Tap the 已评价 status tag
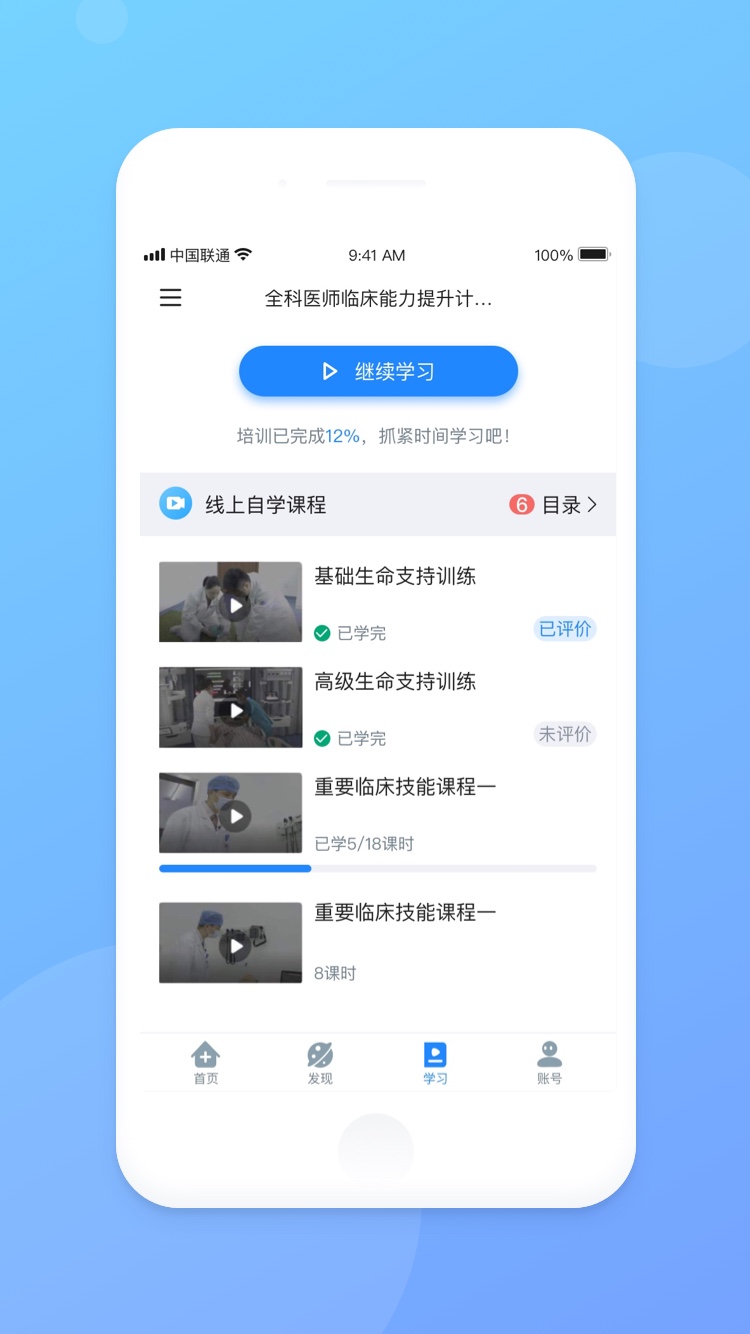 [564, 629]
